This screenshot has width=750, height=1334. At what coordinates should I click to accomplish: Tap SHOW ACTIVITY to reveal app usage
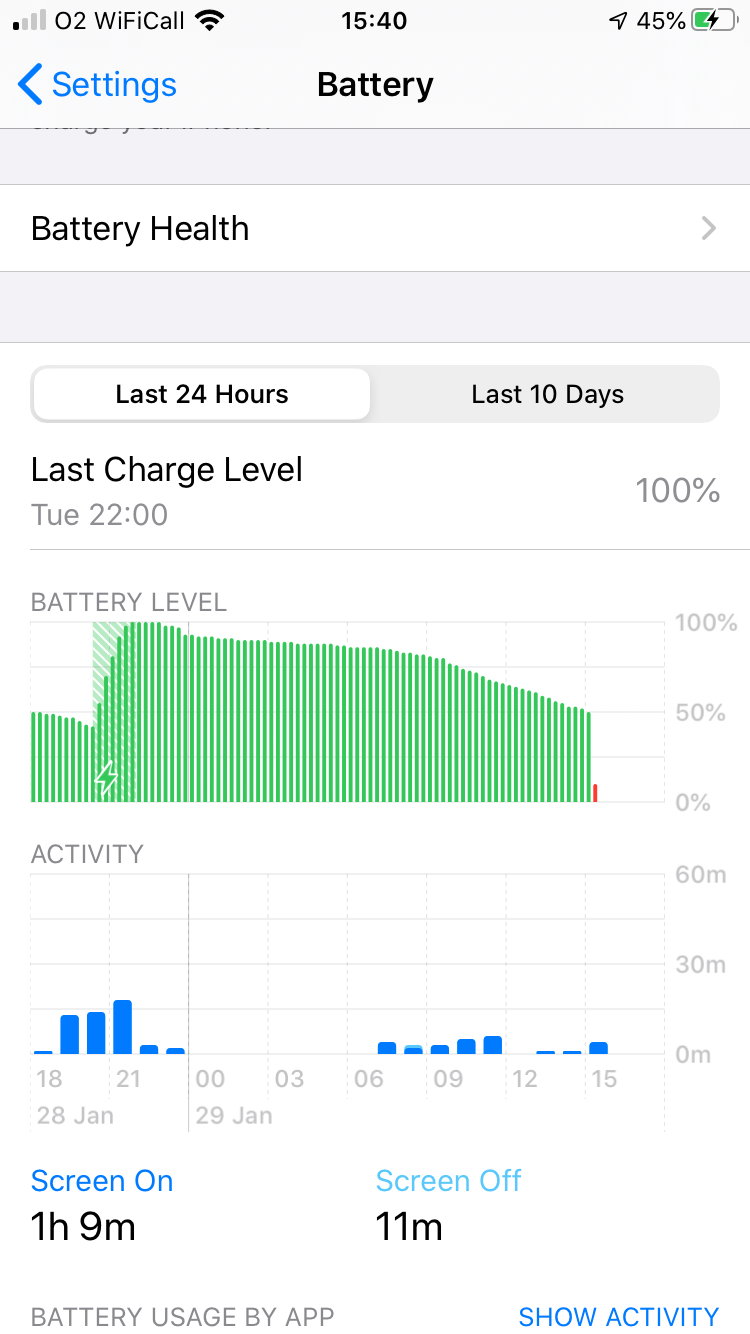pyautogui.click(x=619, y=1316)
